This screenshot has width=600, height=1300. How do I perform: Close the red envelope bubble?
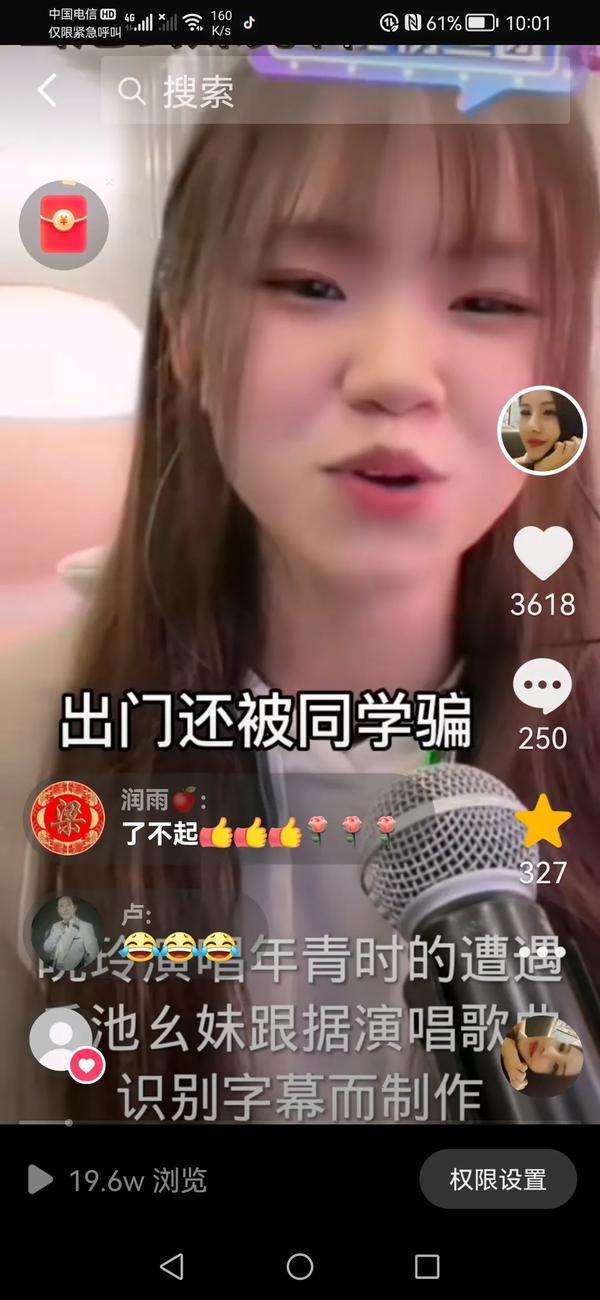coord(109,183)
